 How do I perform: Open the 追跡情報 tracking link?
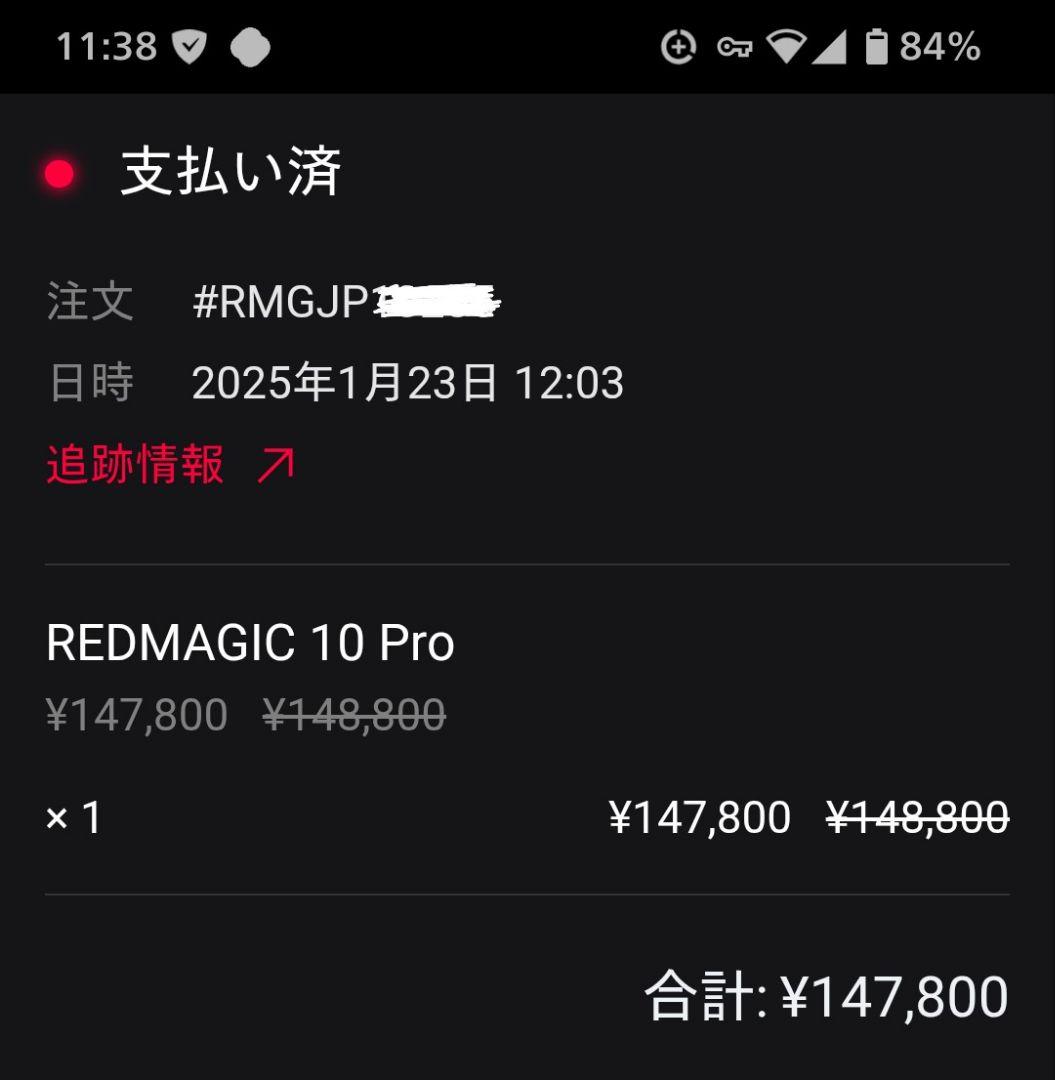pos(134,464)
